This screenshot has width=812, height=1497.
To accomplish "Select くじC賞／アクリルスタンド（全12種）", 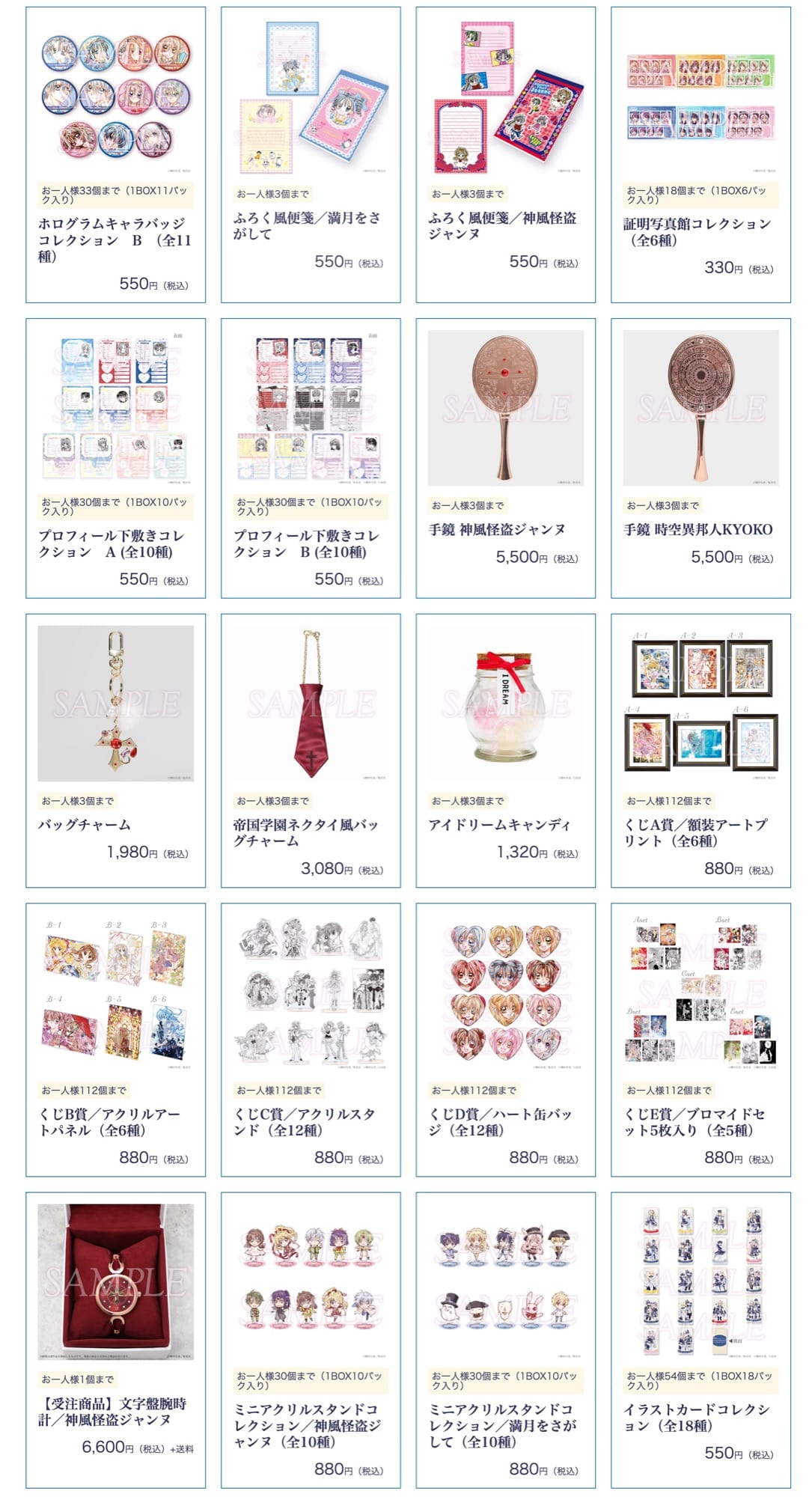I will [310, 1122].
